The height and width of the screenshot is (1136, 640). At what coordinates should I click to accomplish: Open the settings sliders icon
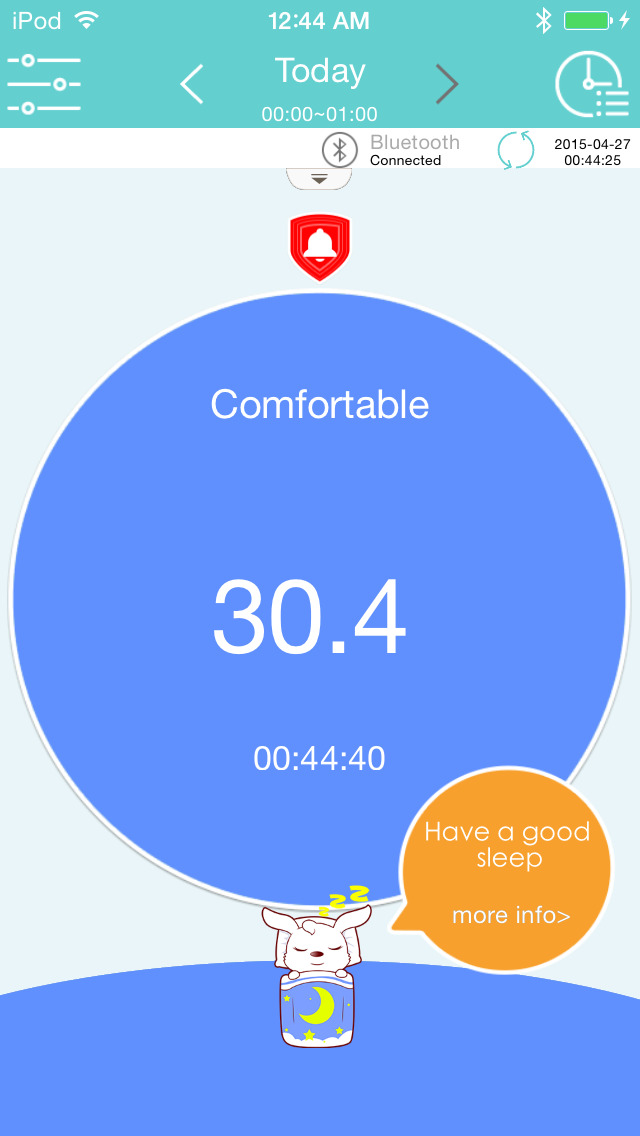(x=43, y=84)
